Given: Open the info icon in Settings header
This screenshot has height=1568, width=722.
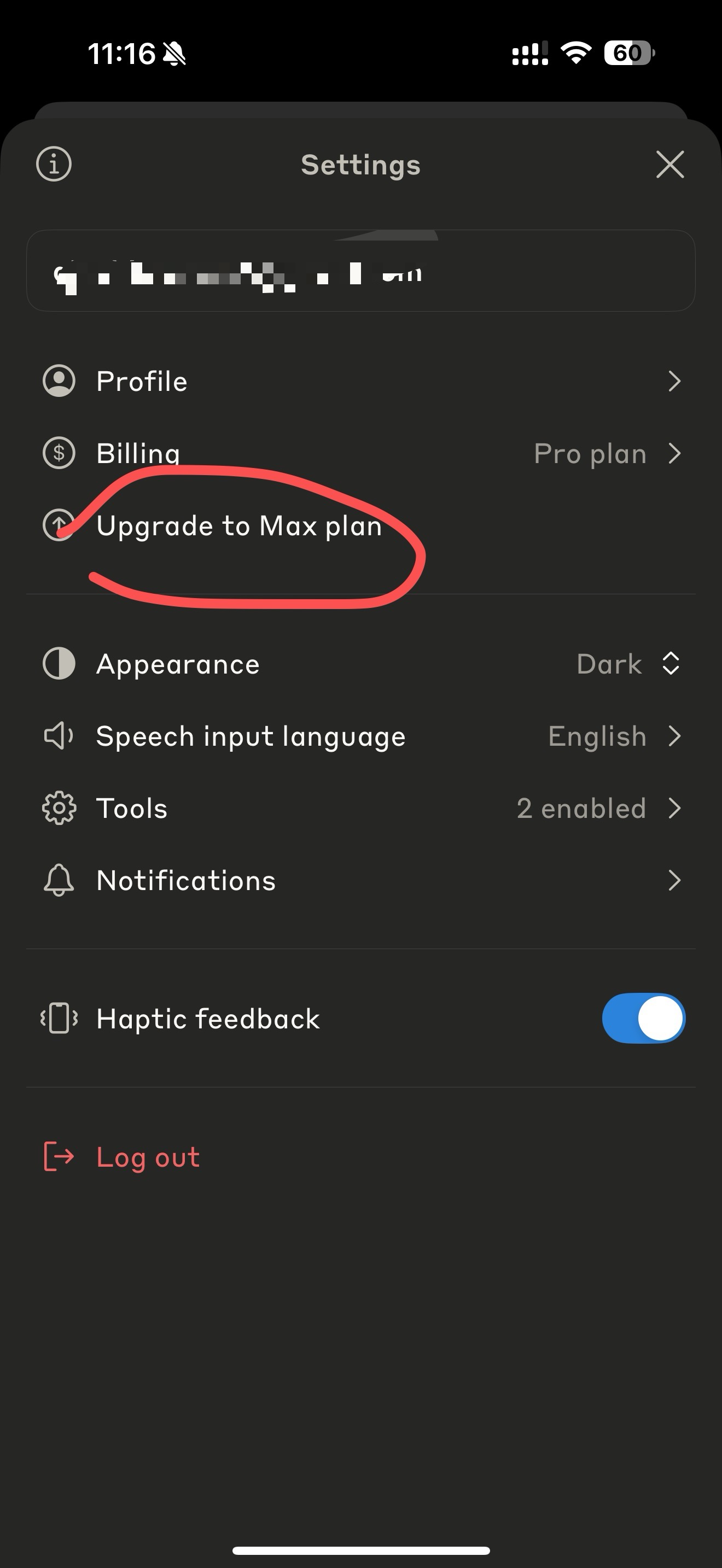Looking at the screenshot, I should [54, 163].
